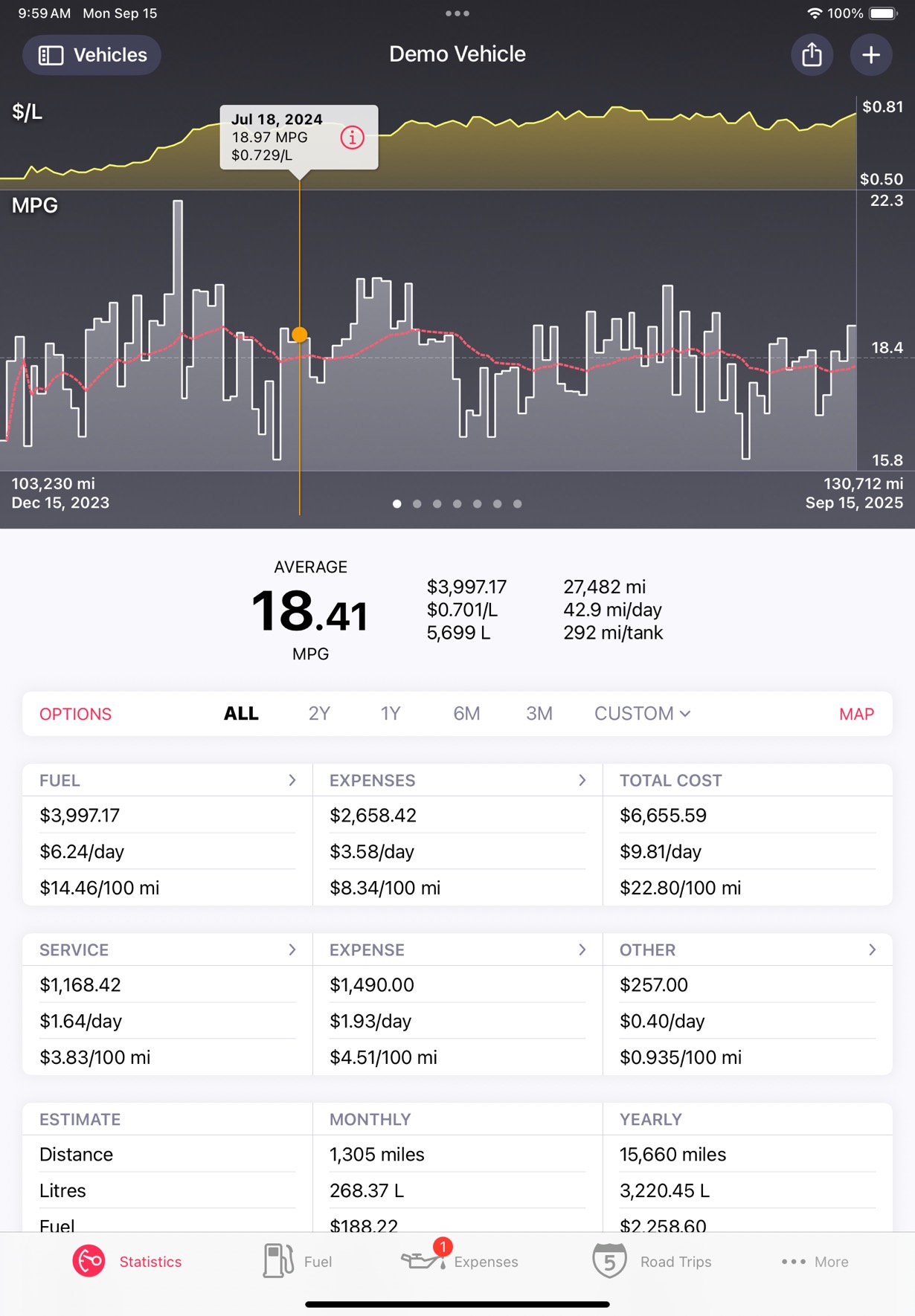Expand the CUSTOM range dropdown
915x1316 pixels.
tap(642, 714)
